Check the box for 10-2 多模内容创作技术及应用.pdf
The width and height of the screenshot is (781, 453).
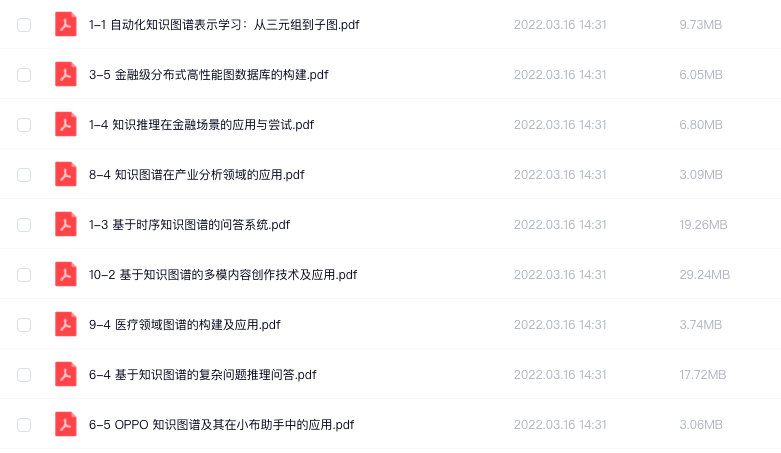(24, 275)
